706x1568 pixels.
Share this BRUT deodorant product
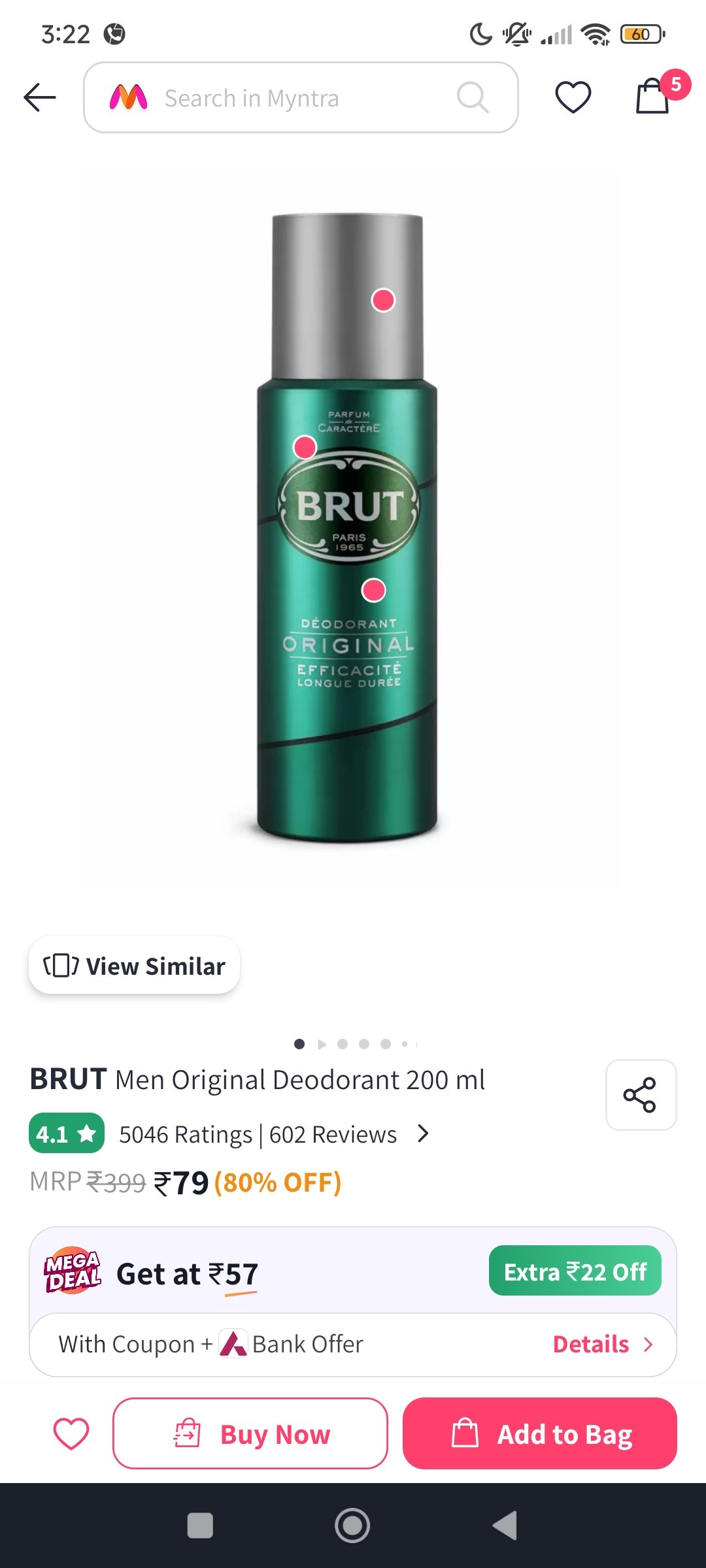pos(641,1095)
